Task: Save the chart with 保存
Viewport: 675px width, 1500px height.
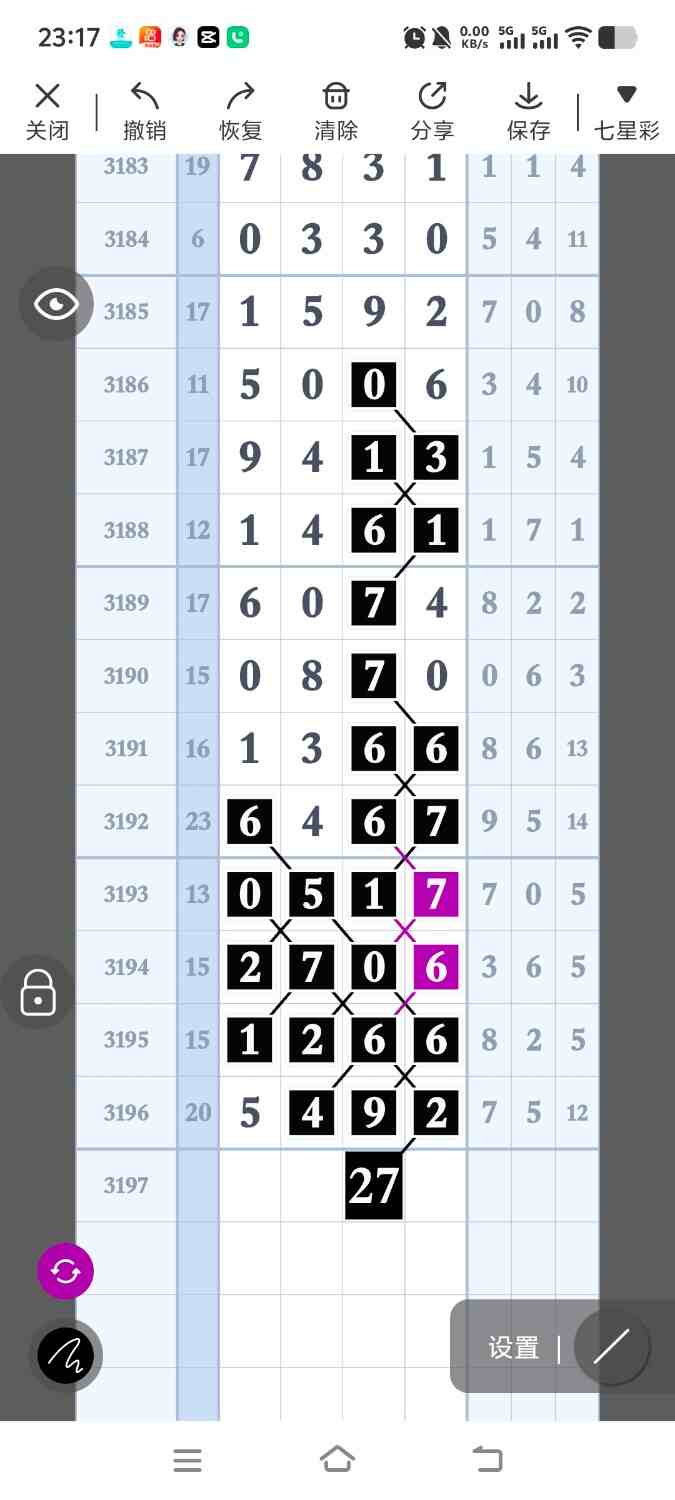Action: point(528,111)
